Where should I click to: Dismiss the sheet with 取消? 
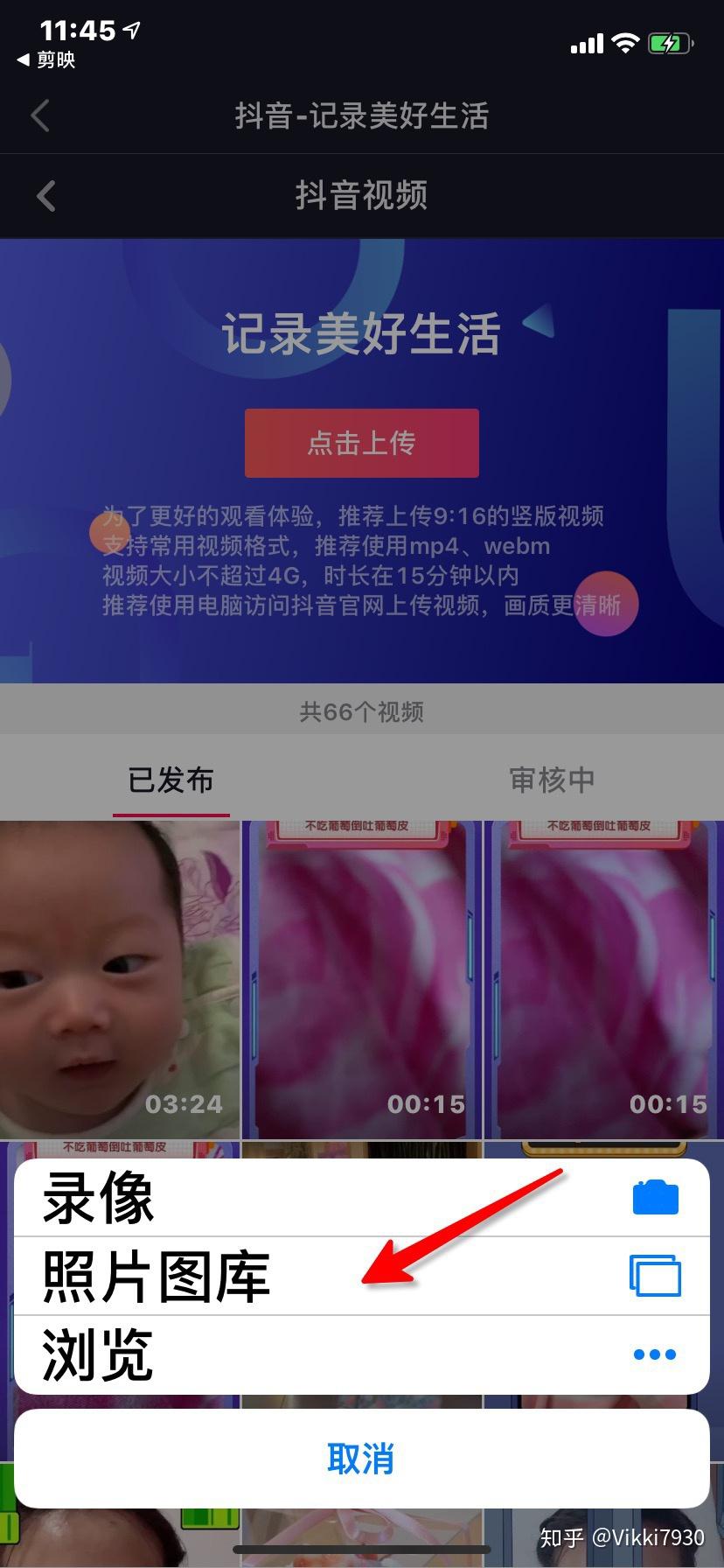pyautogui.click(x=361, y=1459)
